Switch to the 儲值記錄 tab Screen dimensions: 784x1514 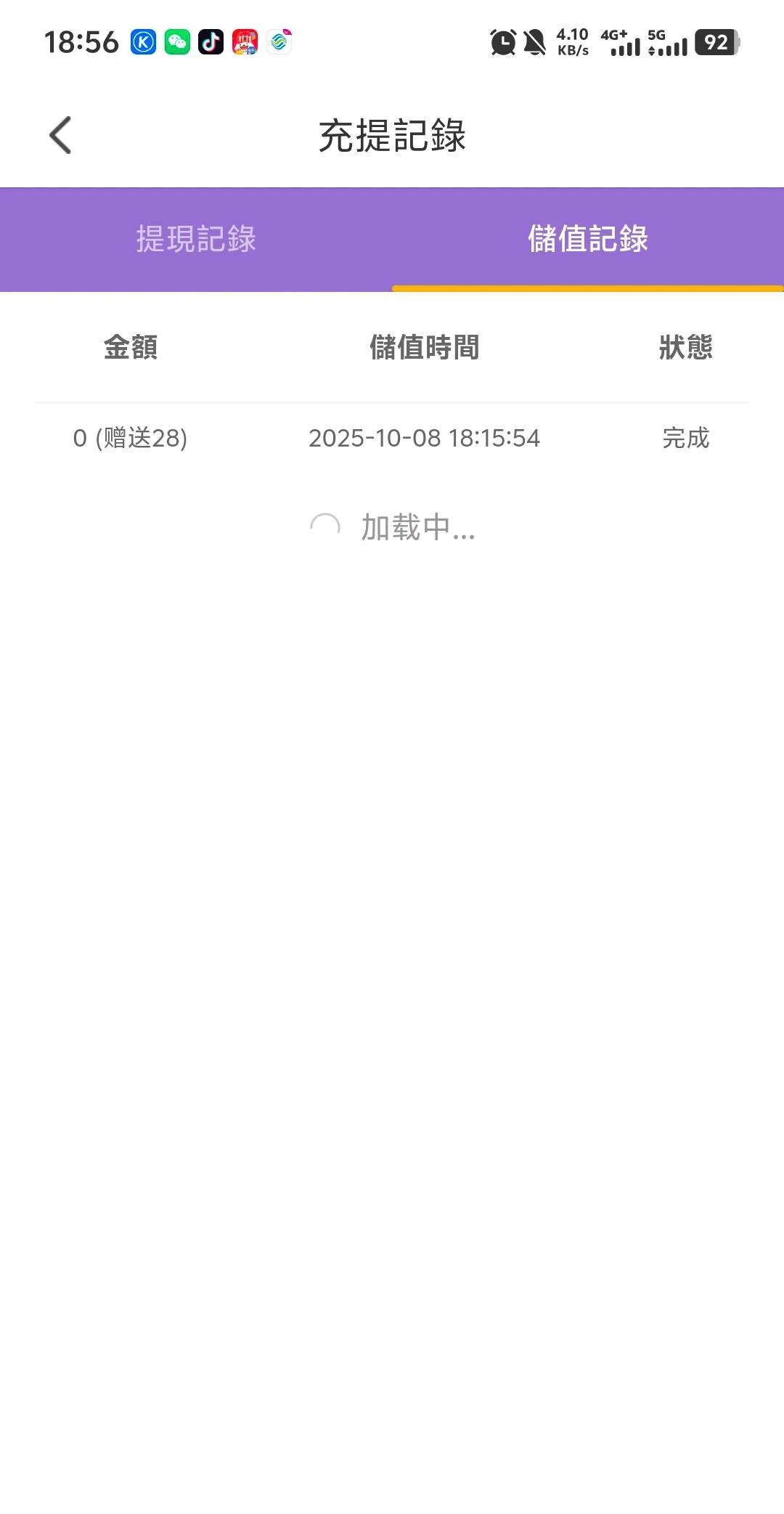pos(587,239)
